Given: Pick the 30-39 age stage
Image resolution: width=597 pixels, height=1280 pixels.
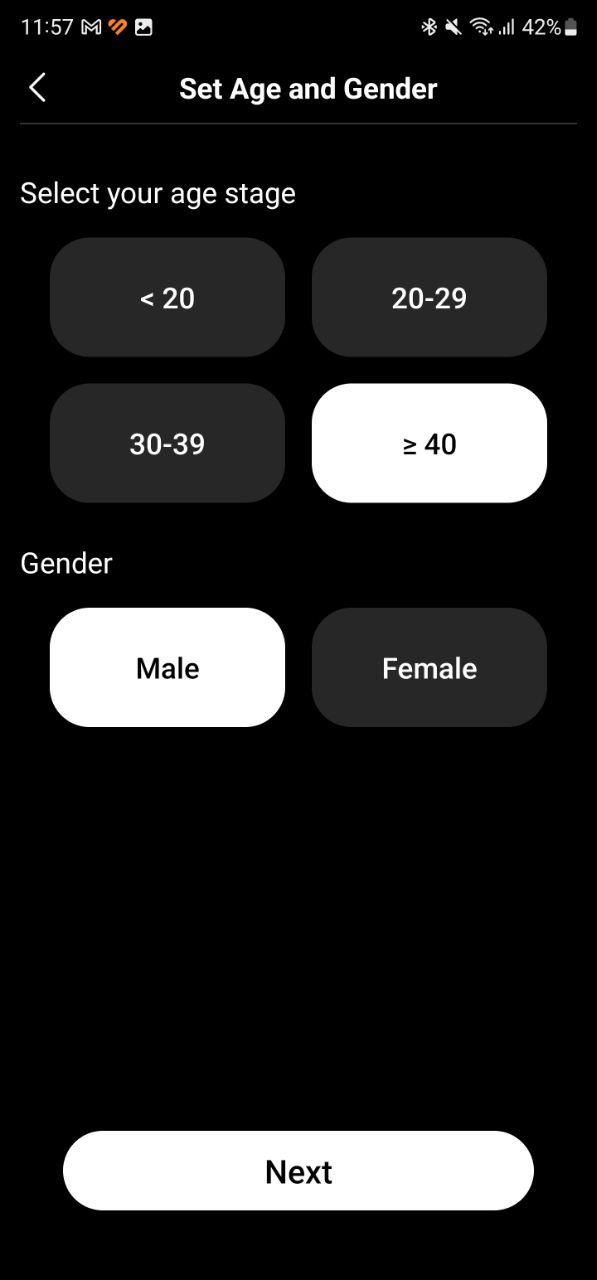Looking at the screenshot, I should click(167, 444).
